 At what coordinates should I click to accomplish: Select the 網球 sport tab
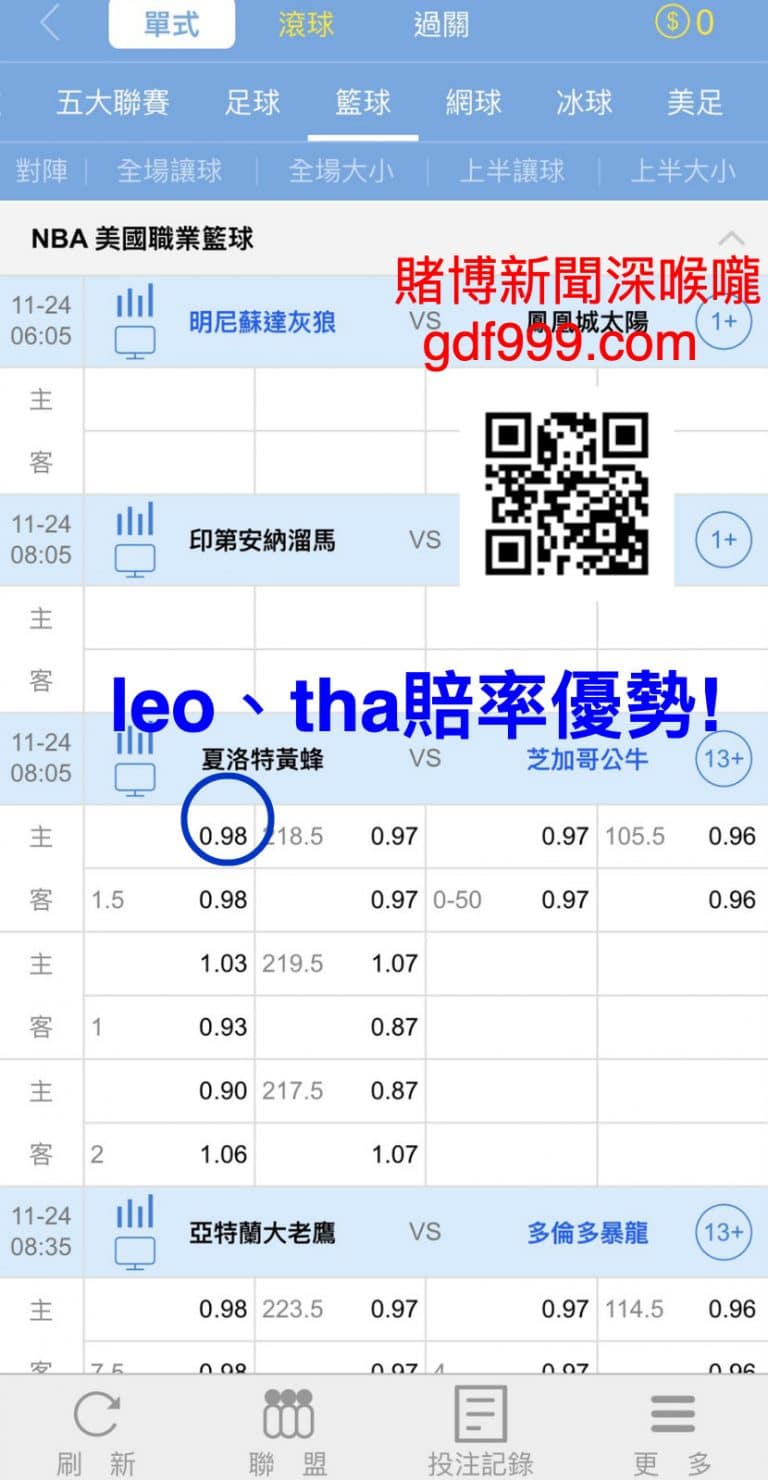pyautogui.click(x=472, y=102)
